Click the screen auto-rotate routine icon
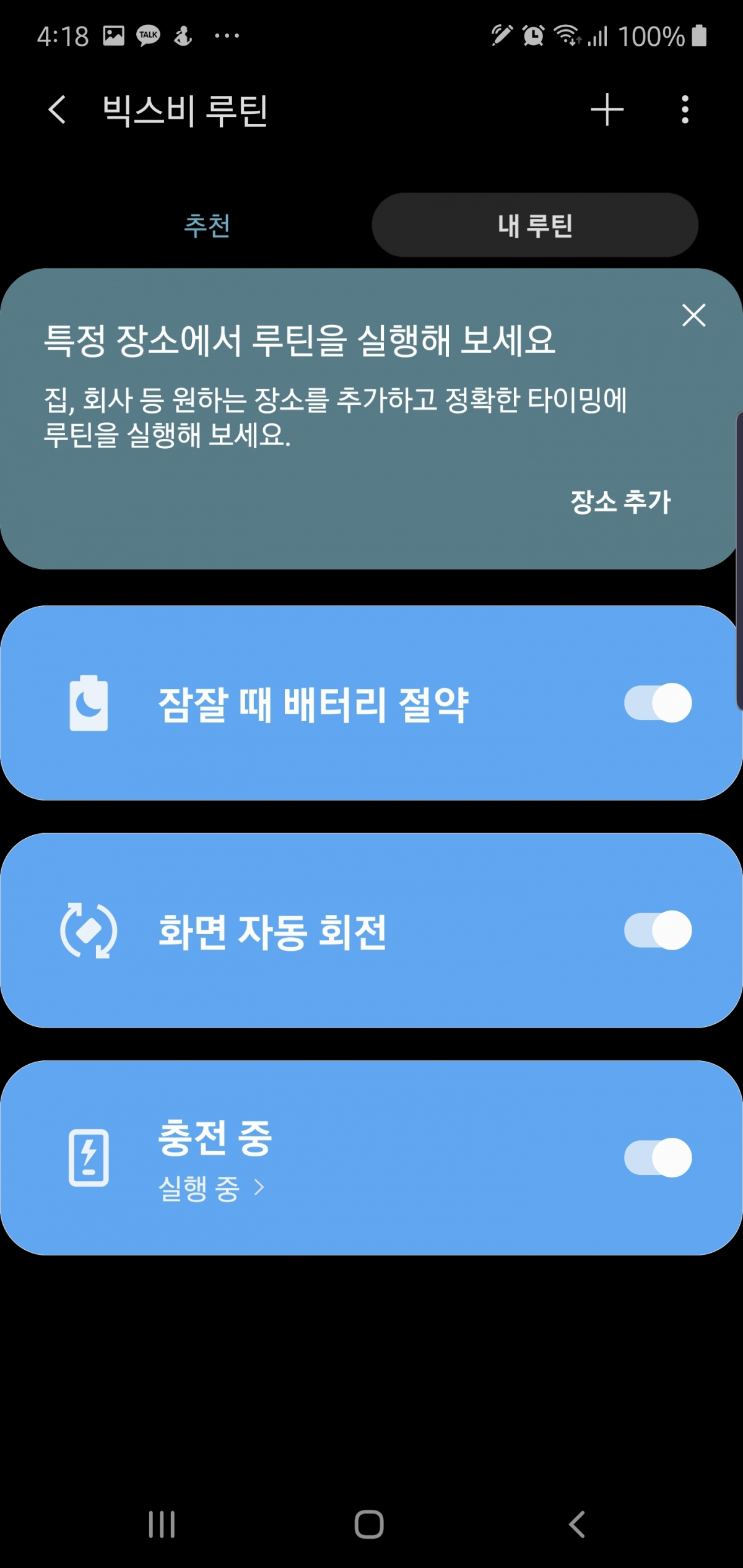743x1568 pixels. [x=89, y=930]
